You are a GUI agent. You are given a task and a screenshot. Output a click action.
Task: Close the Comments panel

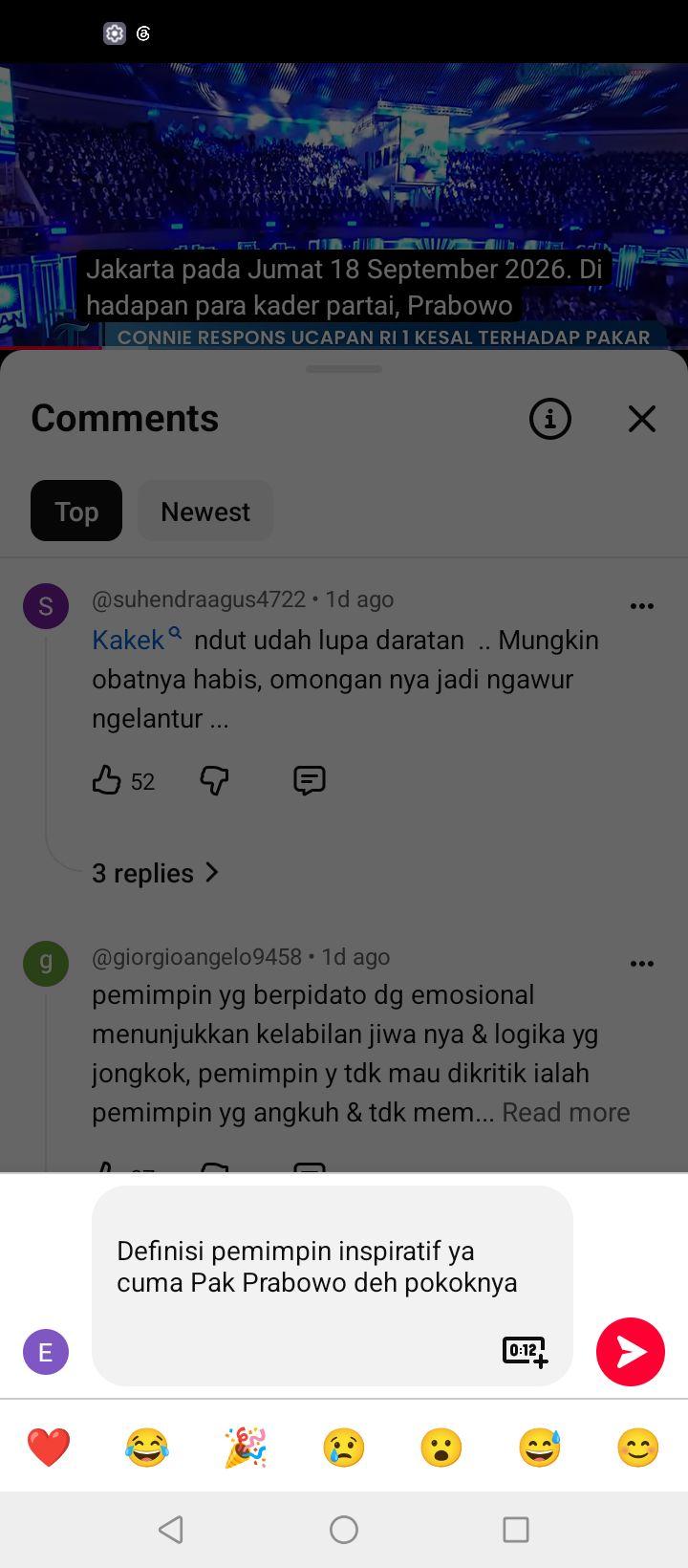click(x=642, y=419)
